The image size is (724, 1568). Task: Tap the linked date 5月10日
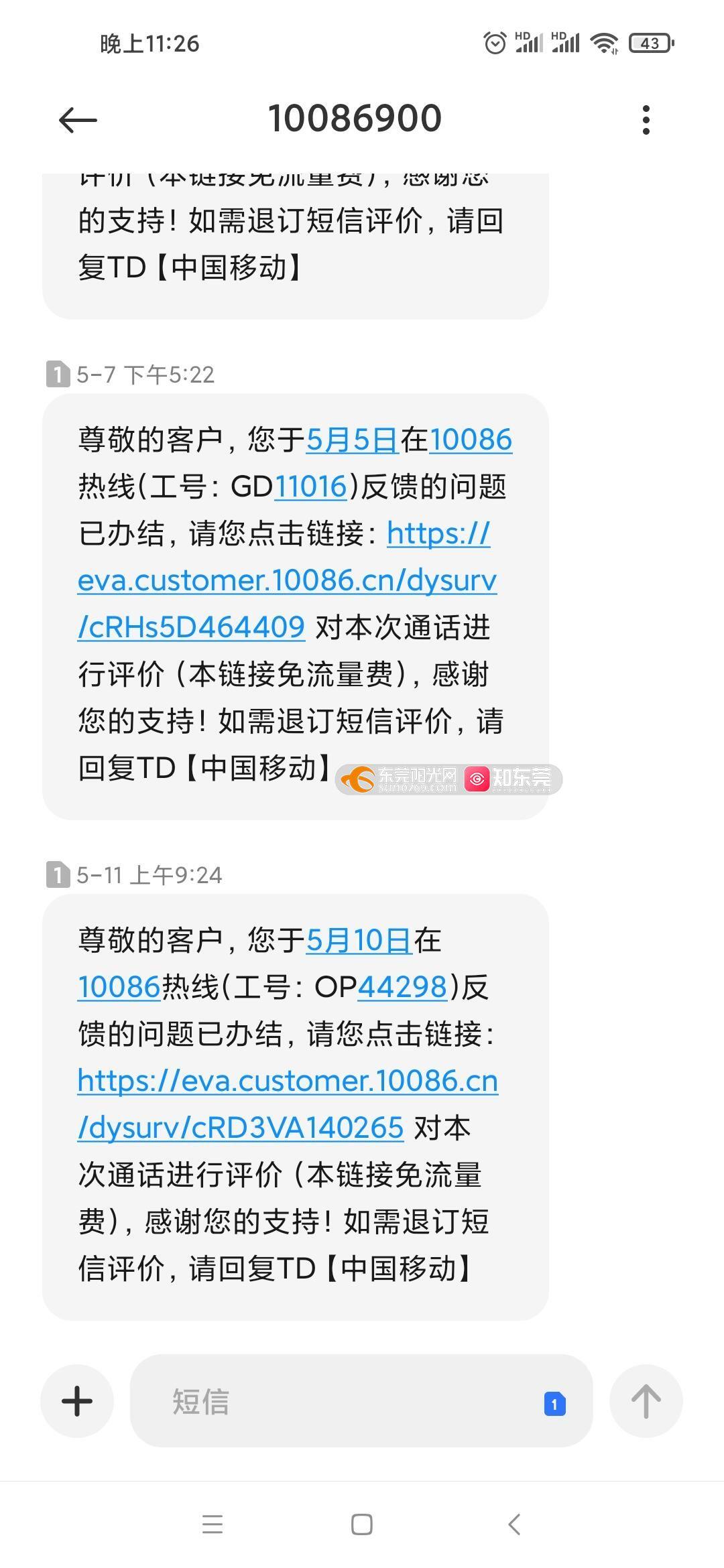point(359,941)
